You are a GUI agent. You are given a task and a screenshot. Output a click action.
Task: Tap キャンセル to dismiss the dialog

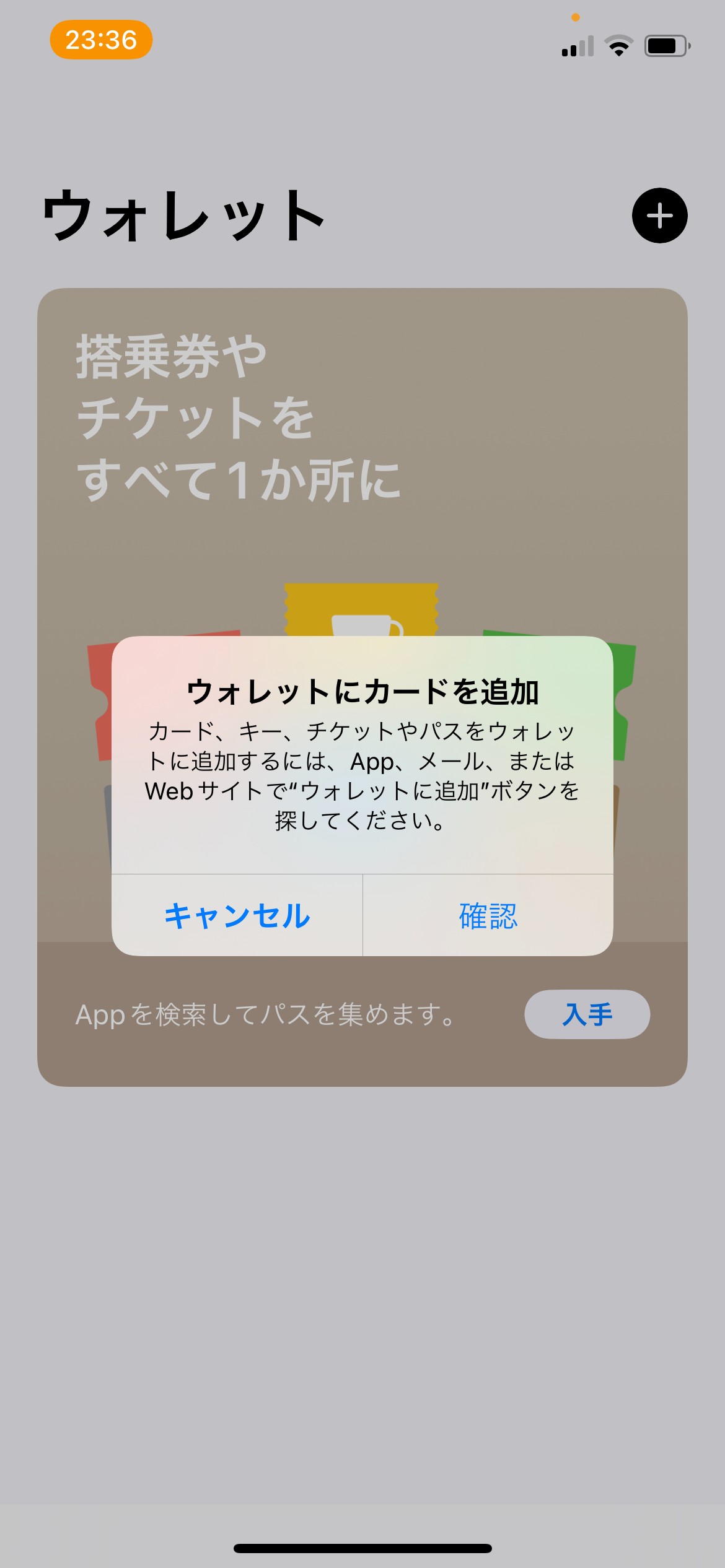[x=237, y=915]
